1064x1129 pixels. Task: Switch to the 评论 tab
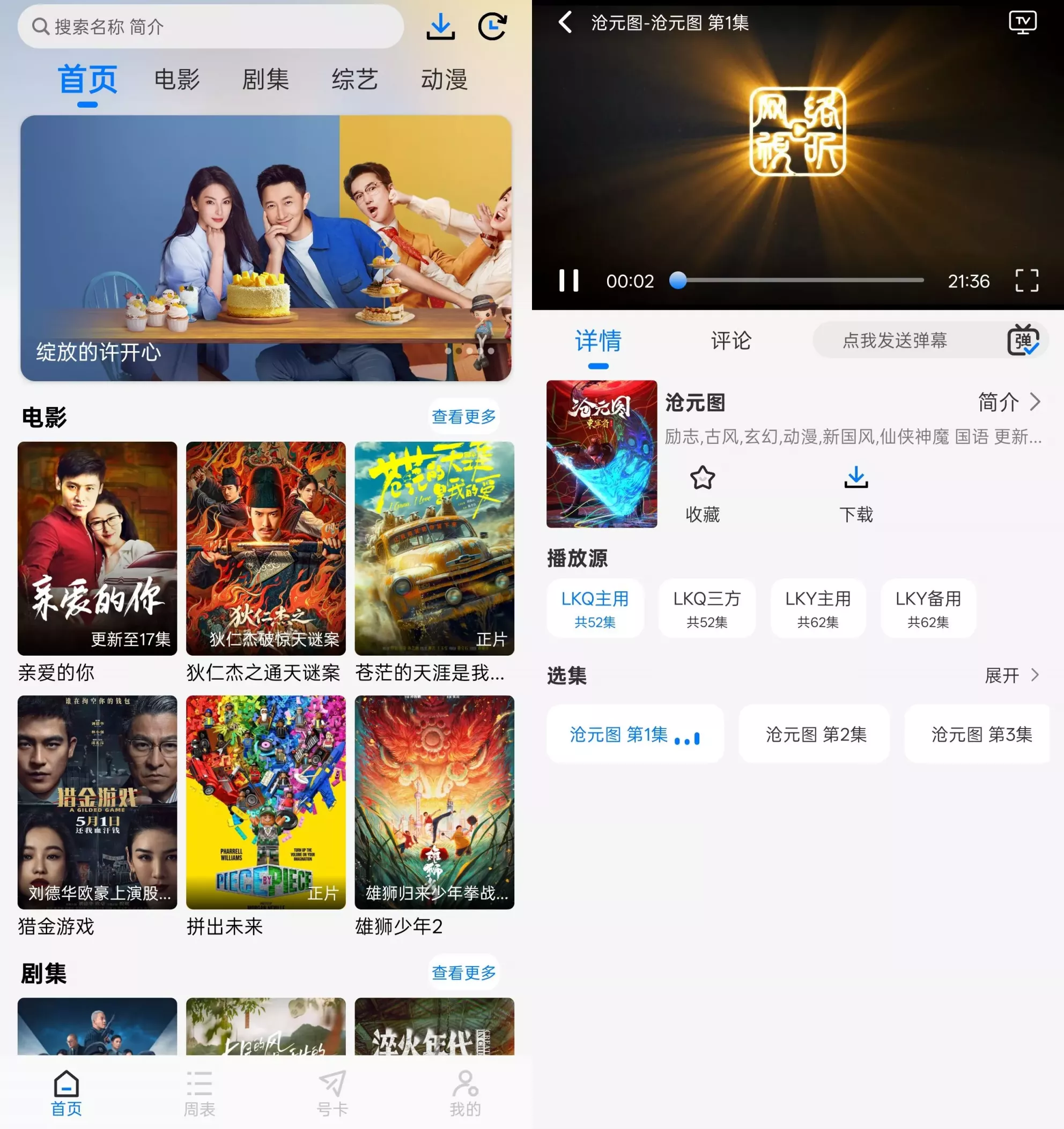pos(730,341)
